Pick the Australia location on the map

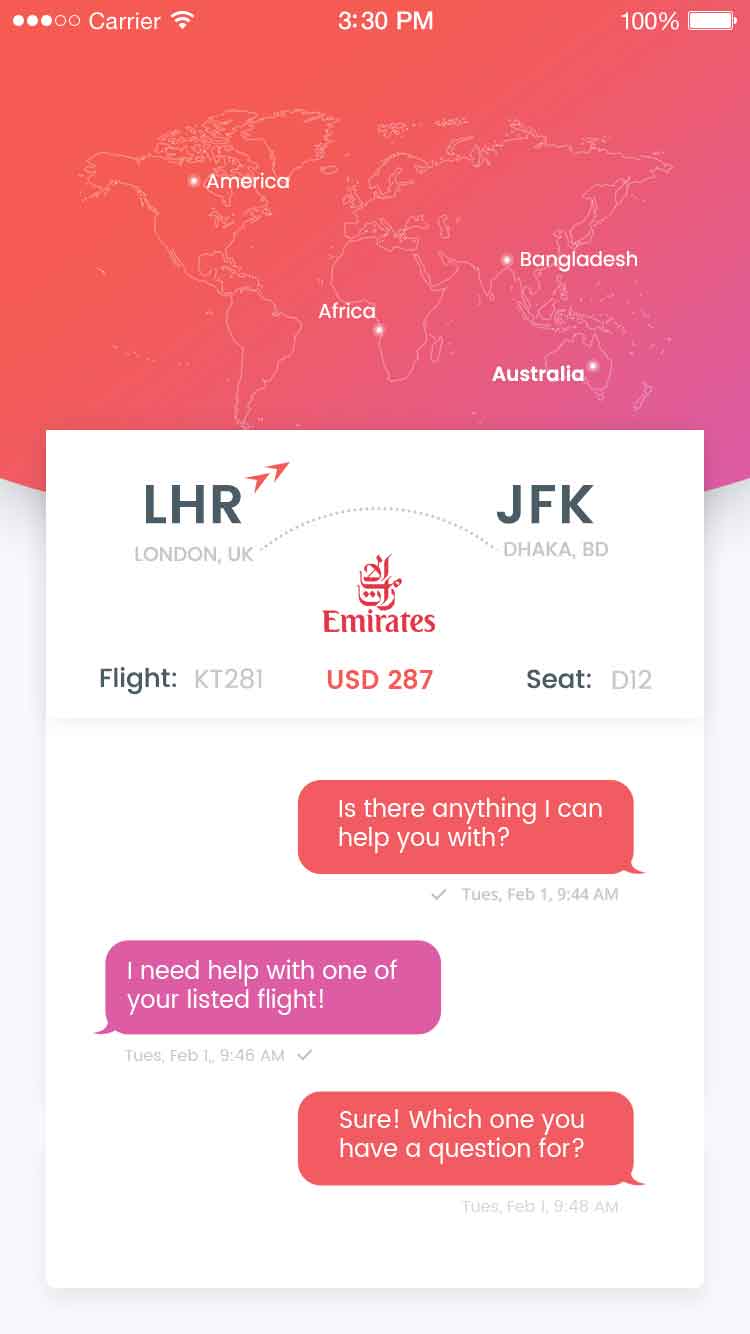[x=592, y=366]
